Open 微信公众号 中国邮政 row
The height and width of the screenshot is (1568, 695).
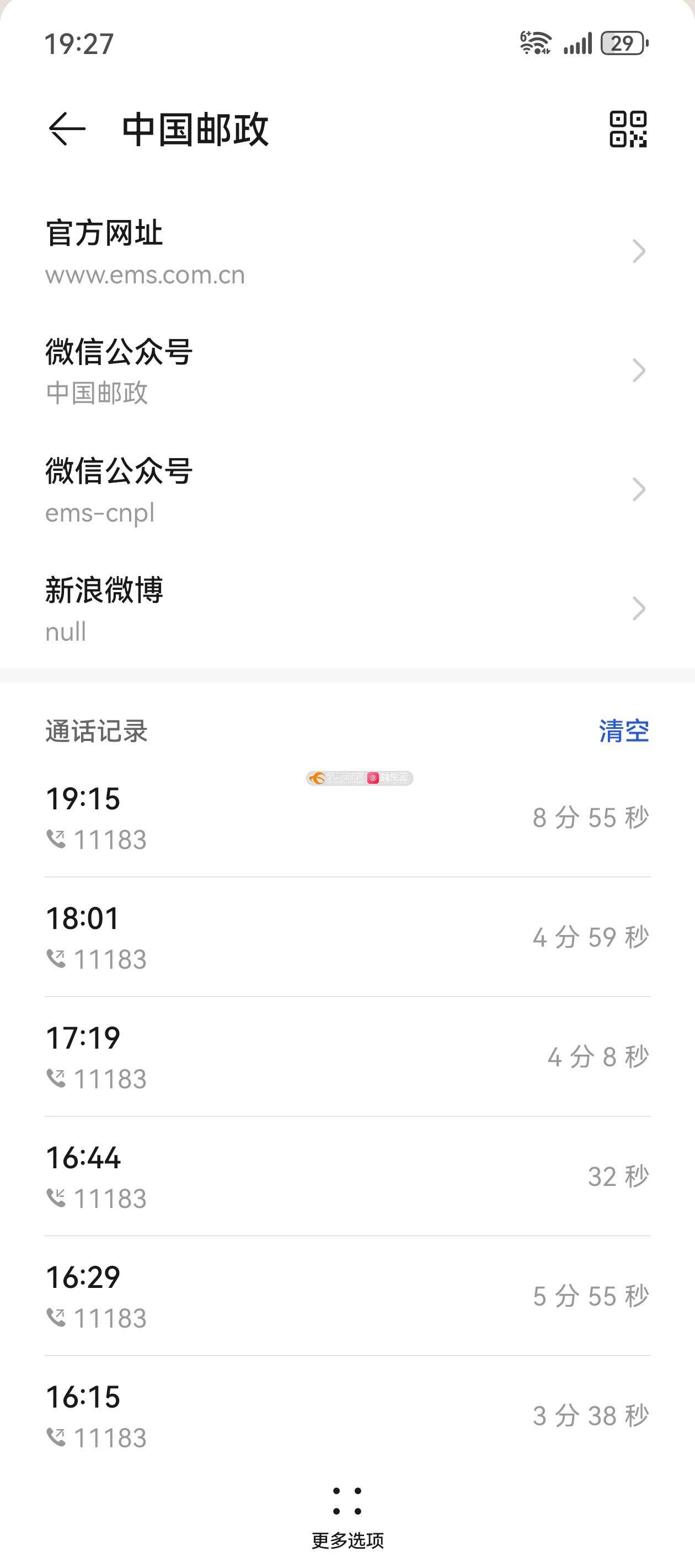[347, 370]
